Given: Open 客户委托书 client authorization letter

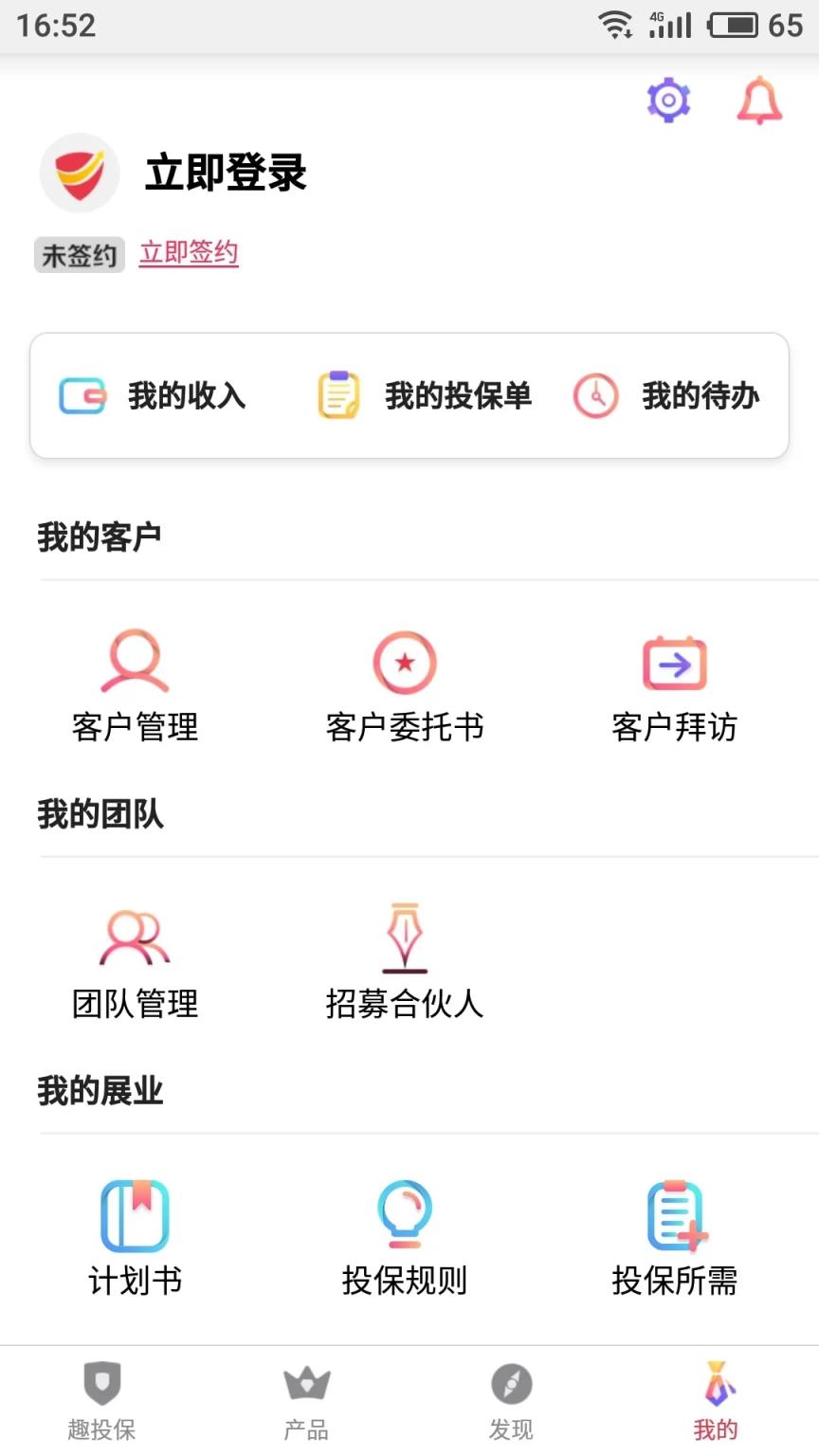Looking at the screenshot, I should (405, 687).
